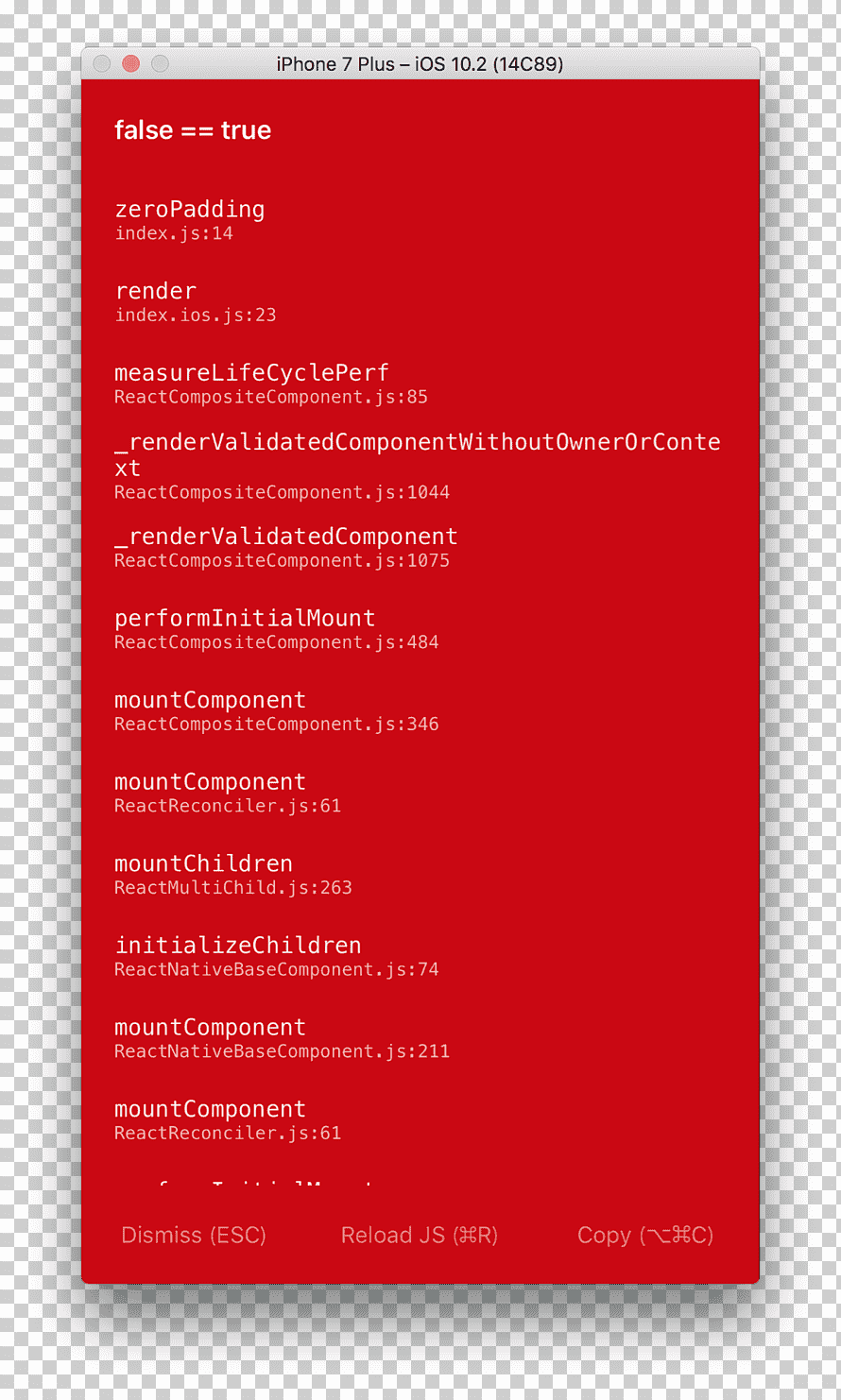Open the render index.ios.js:23 stack frame
The width and height of the screenshot is (841, 1400).
coord(420,302)
